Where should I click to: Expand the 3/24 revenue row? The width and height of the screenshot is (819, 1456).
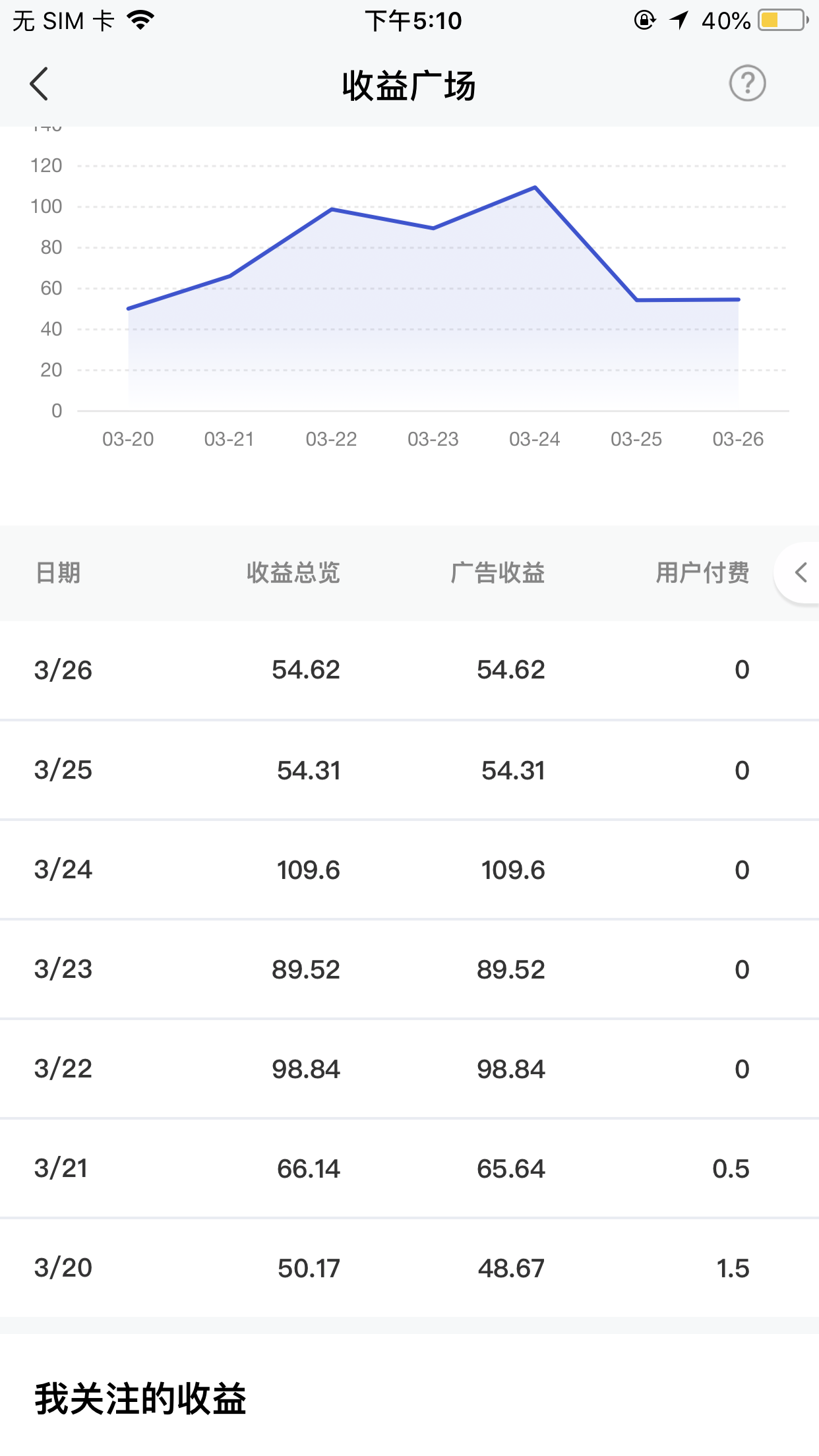(409, 870)
